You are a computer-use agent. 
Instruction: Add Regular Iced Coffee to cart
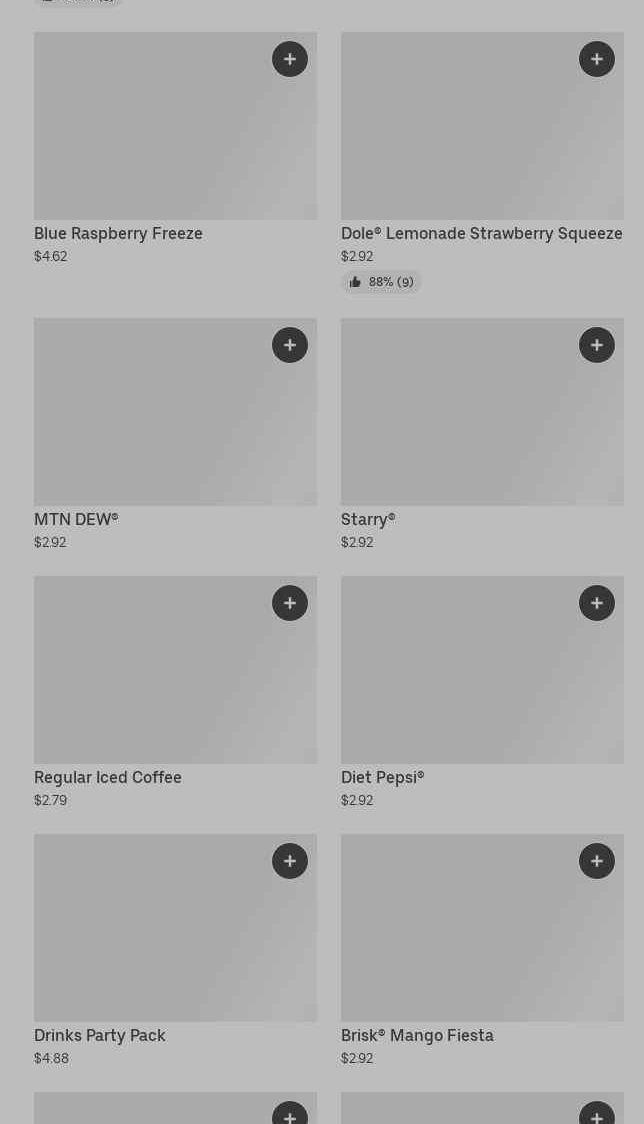point(290,603)
